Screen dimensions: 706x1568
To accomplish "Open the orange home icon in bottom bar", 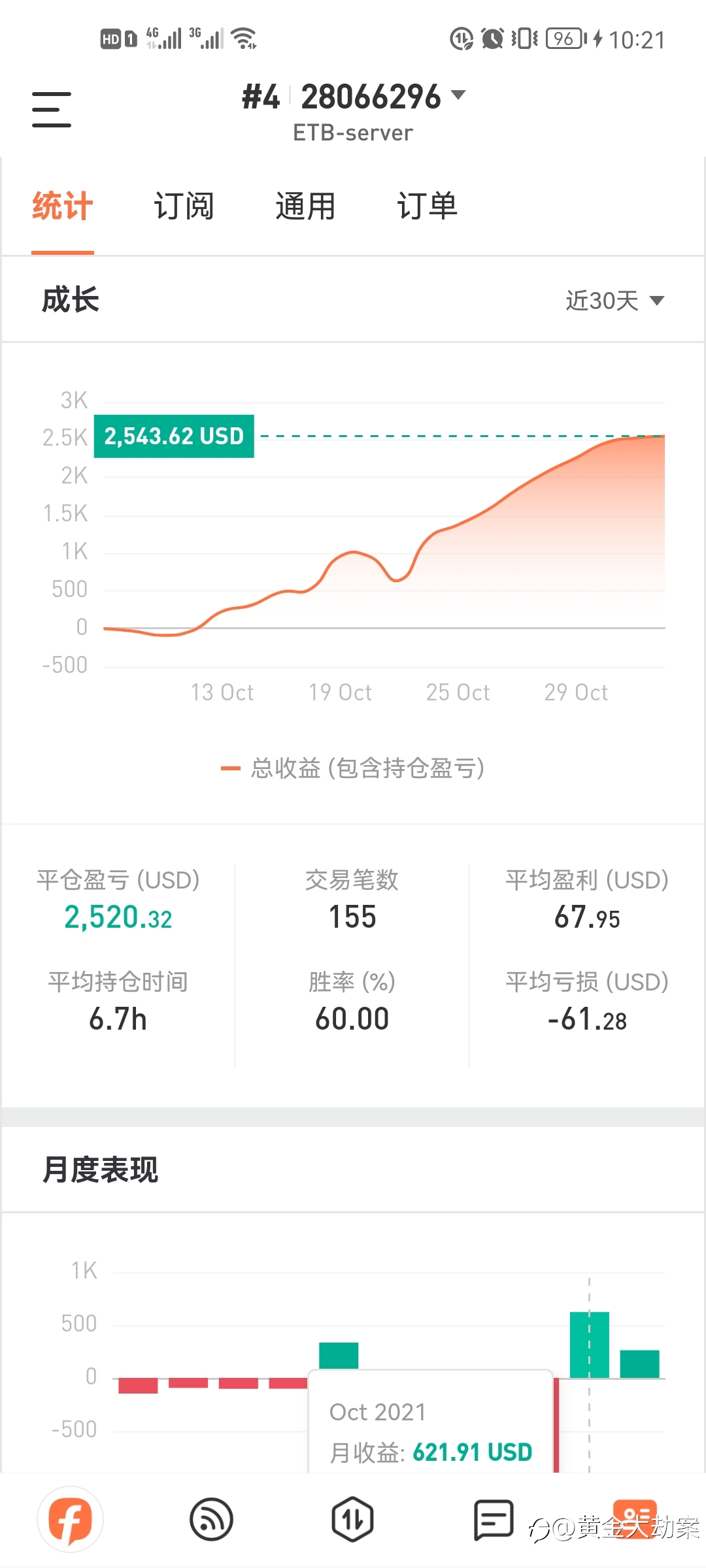I will point(71,1520).
